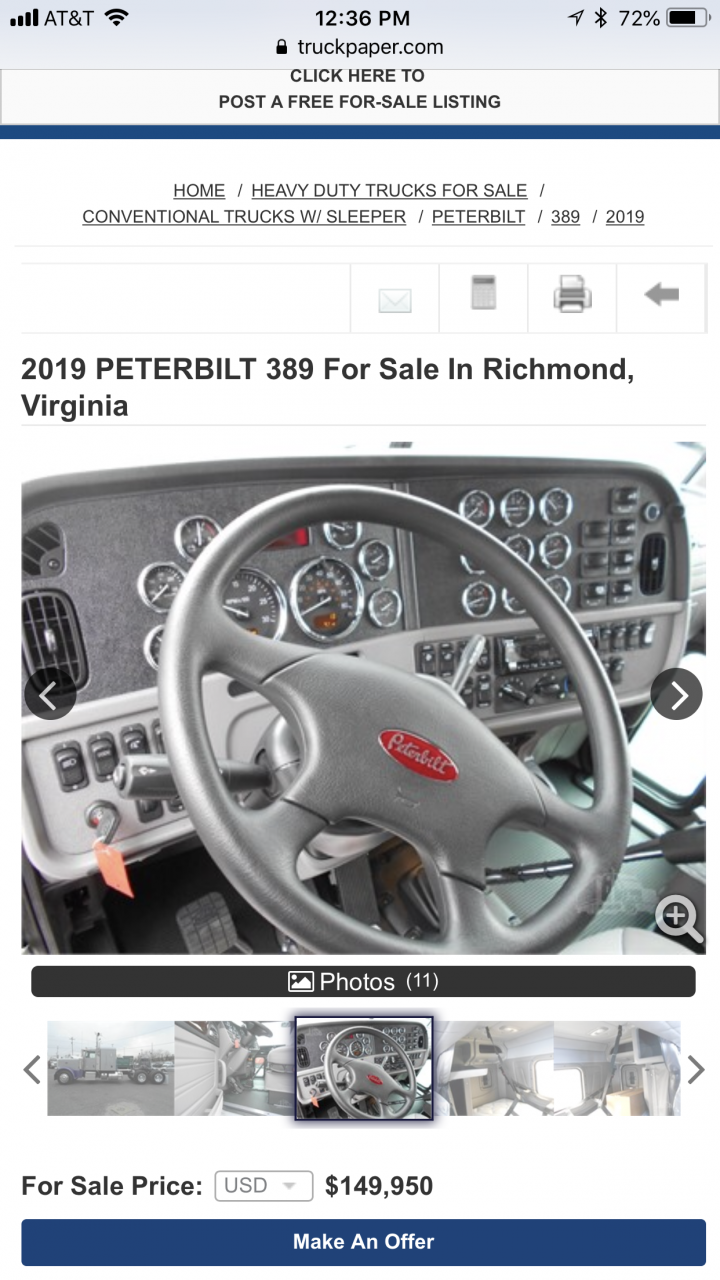Open the payment calculator icon
Screen dimensions: 720x1280
pyautogui.click(x=483, y=295)
